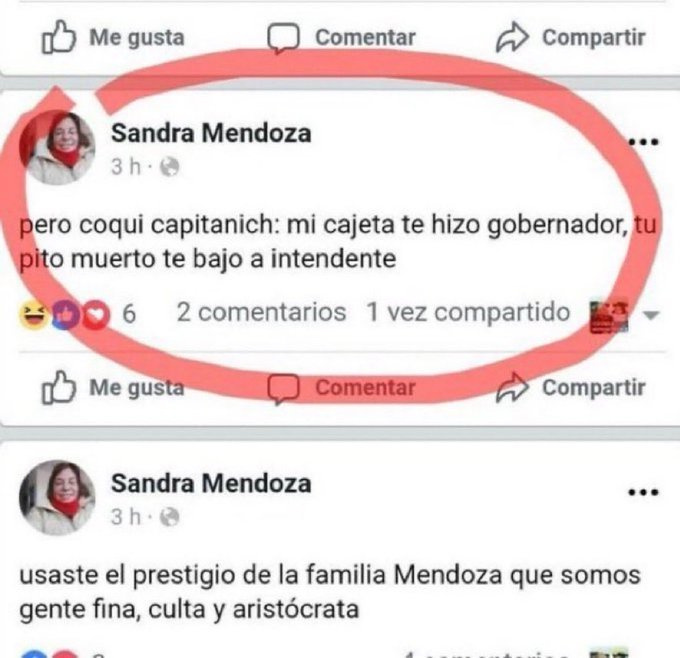Like the post about coqui capitanich

pos(113,387)
